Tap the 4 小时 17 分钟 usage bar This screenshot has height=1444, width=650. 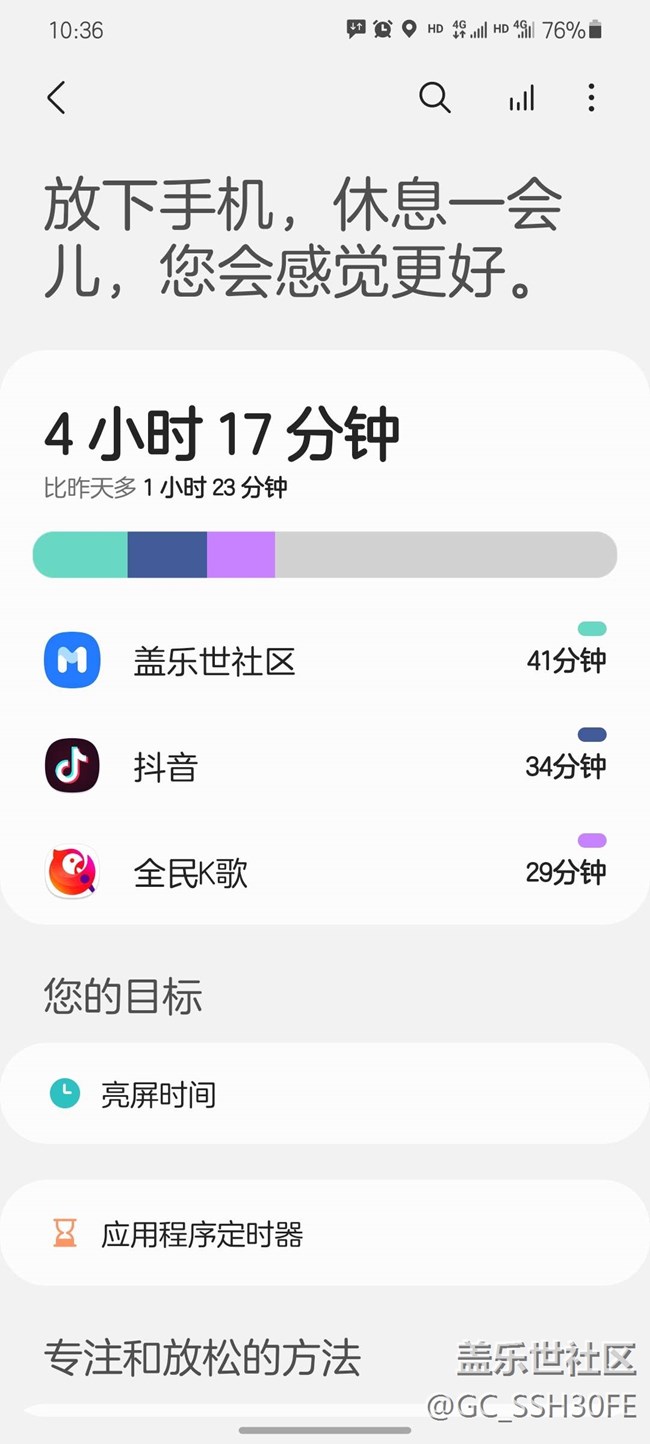coord(324,555)
